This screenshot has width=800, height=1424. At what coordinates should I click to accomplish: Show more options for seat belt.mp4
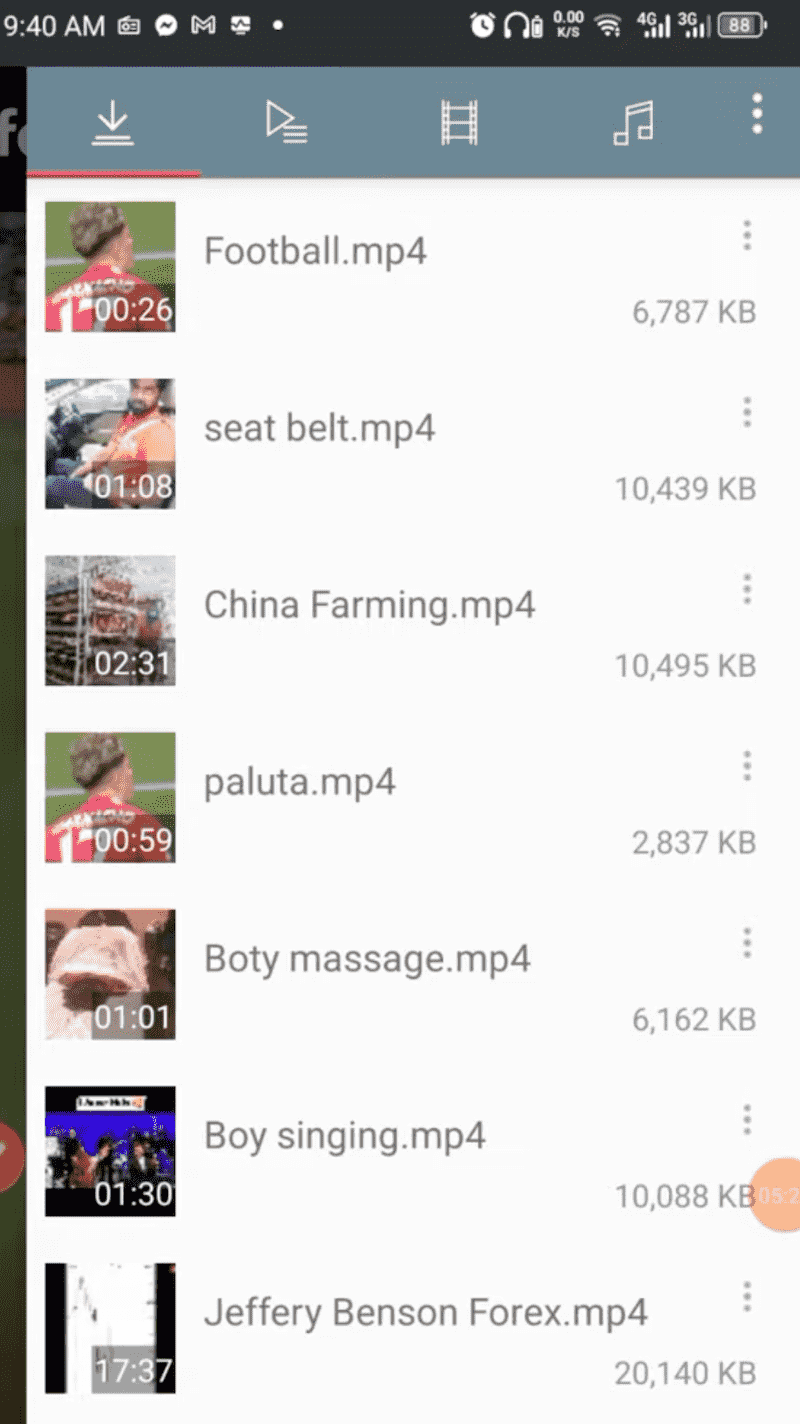coord(746,412)
